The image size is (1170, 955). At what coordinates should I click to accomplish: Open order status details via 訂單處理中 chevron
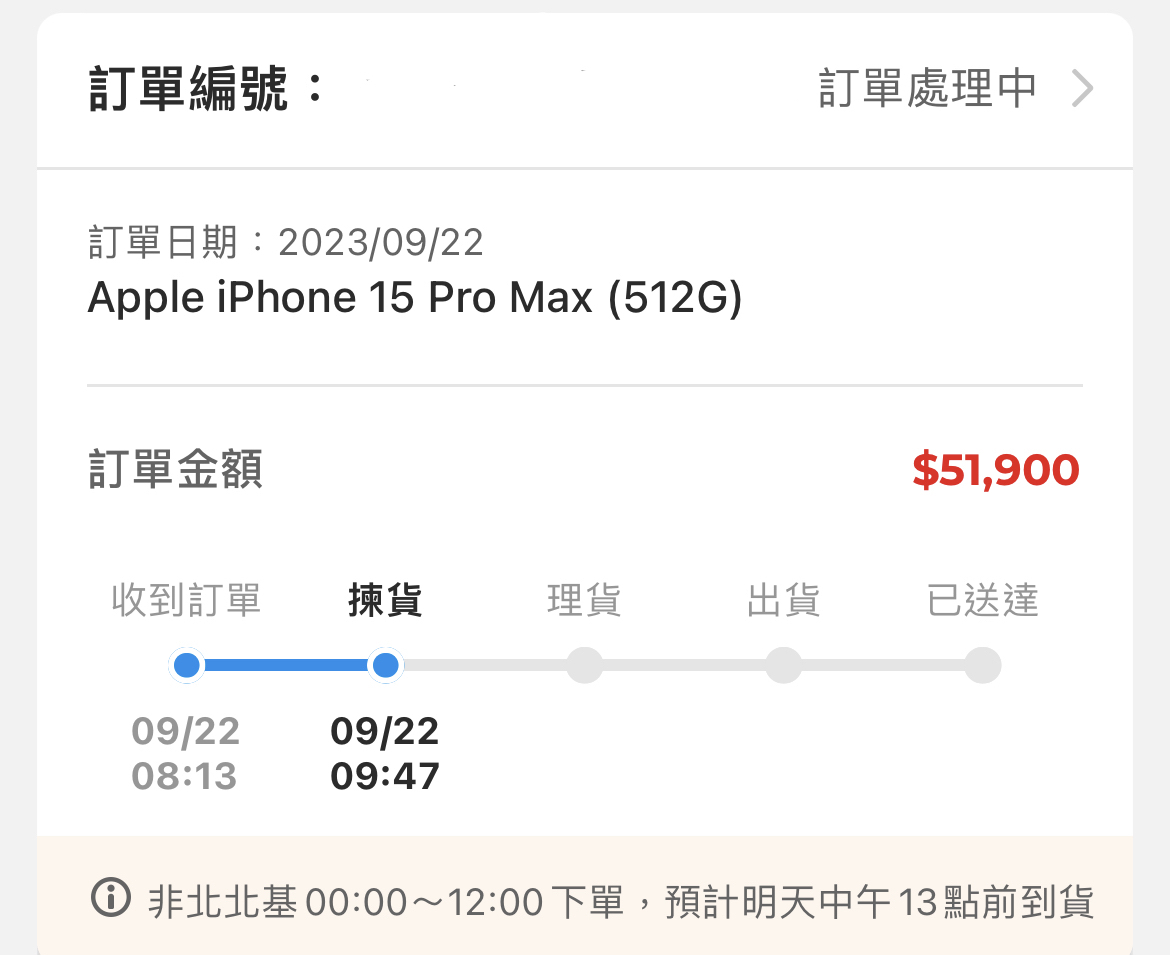[1082, 90]
